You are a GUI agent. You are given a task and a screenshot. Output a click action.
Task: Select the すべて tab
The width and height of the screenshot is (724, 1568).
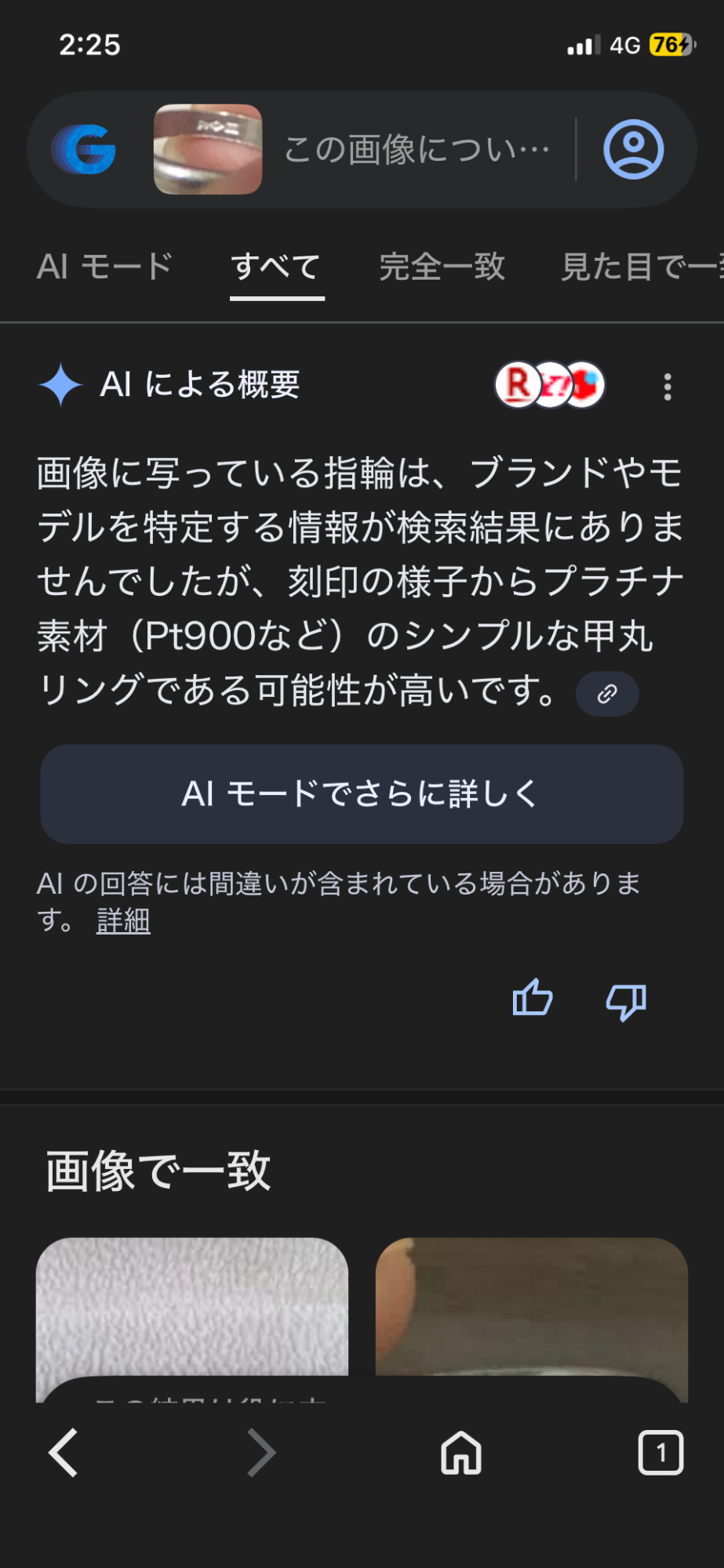click(276, 267)
